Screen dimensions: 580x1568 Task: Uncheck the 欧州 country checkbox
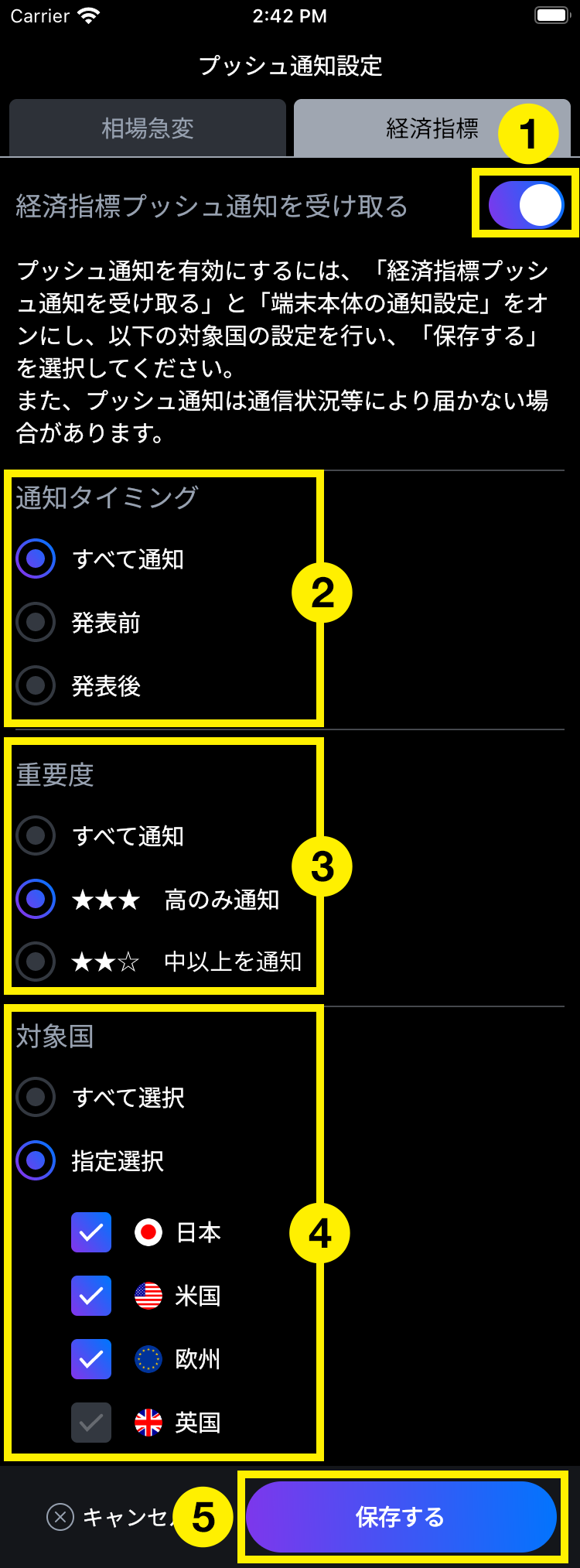click(91, 1359)
